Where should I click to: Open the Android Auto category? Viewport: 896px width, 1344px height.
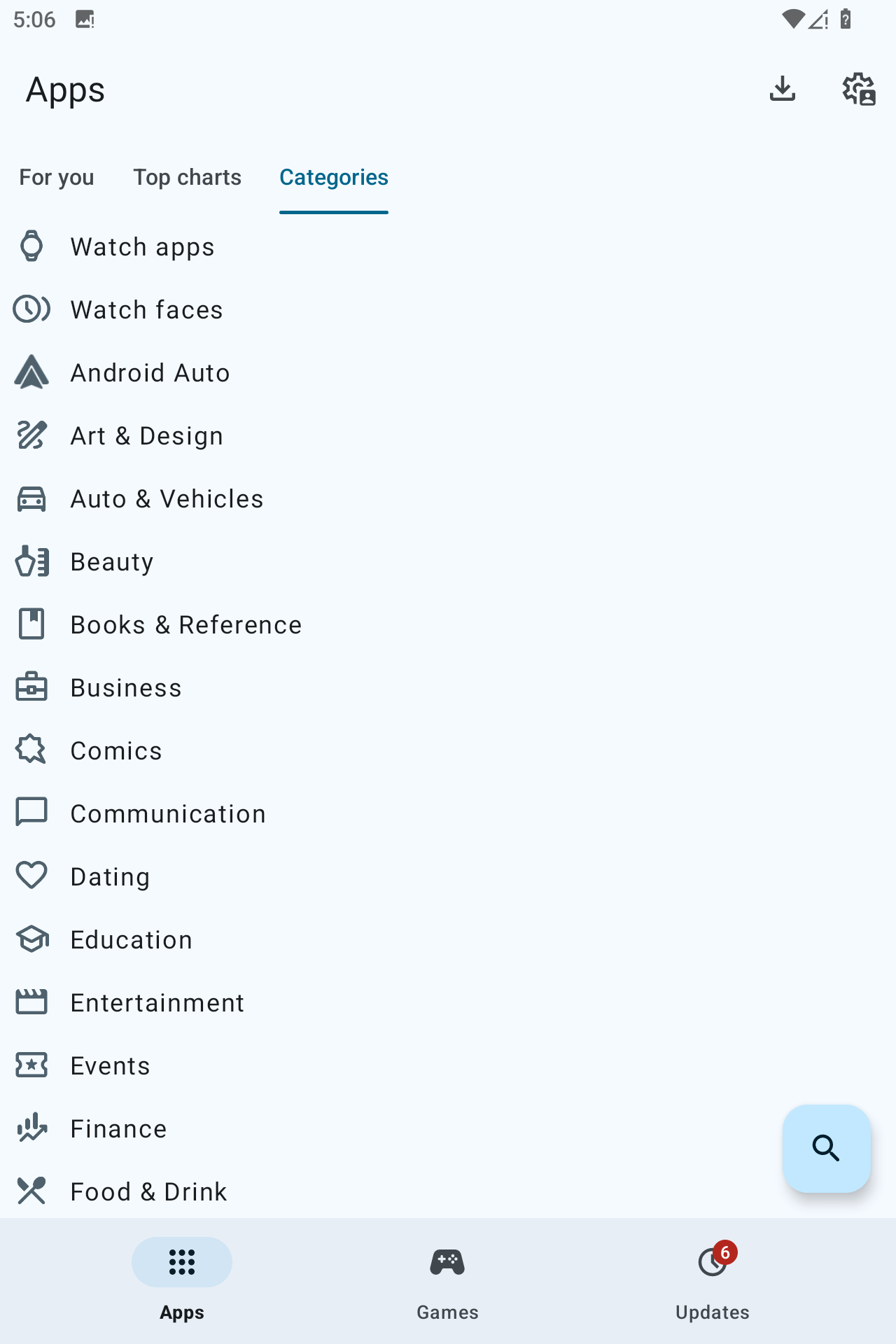pos(150,373)
